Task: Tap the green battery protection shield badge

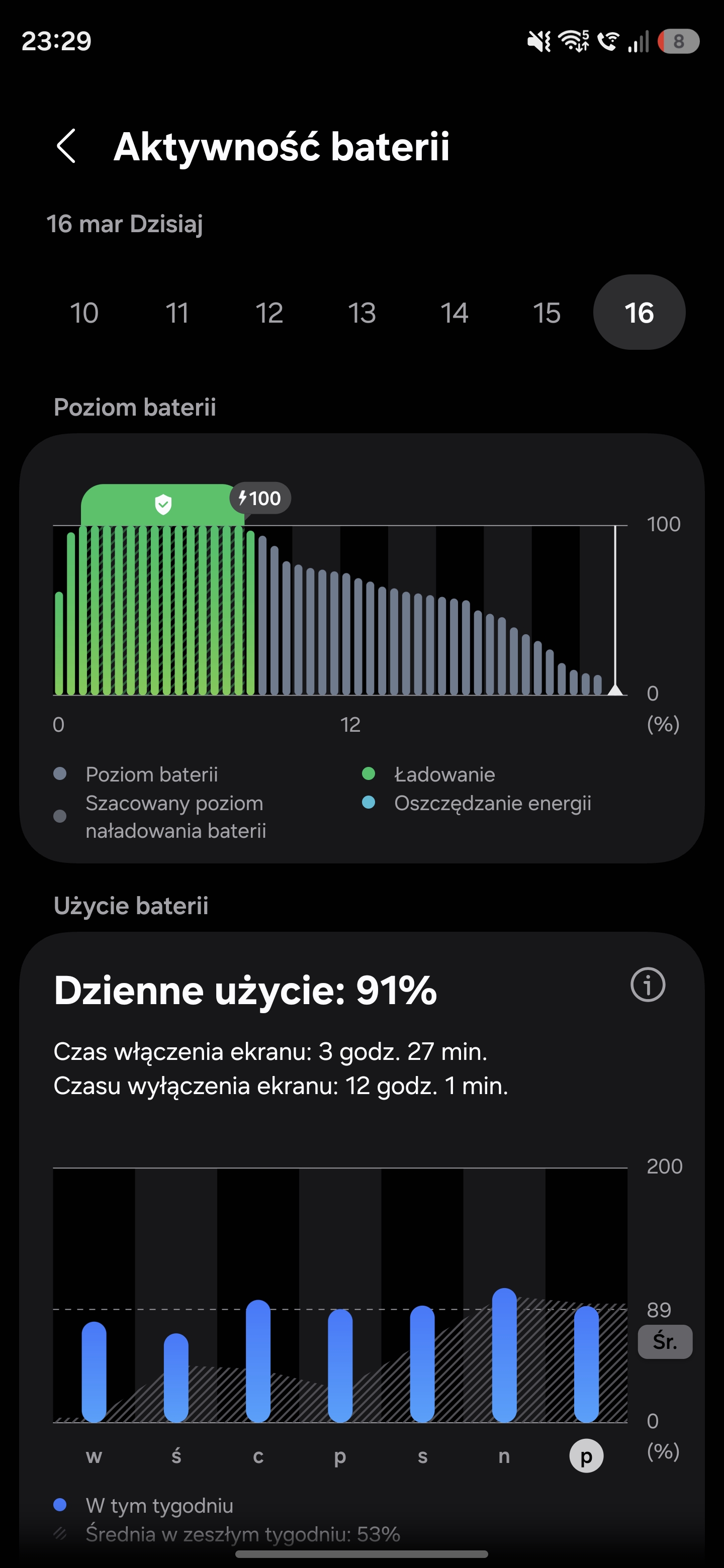Action: 162,505
